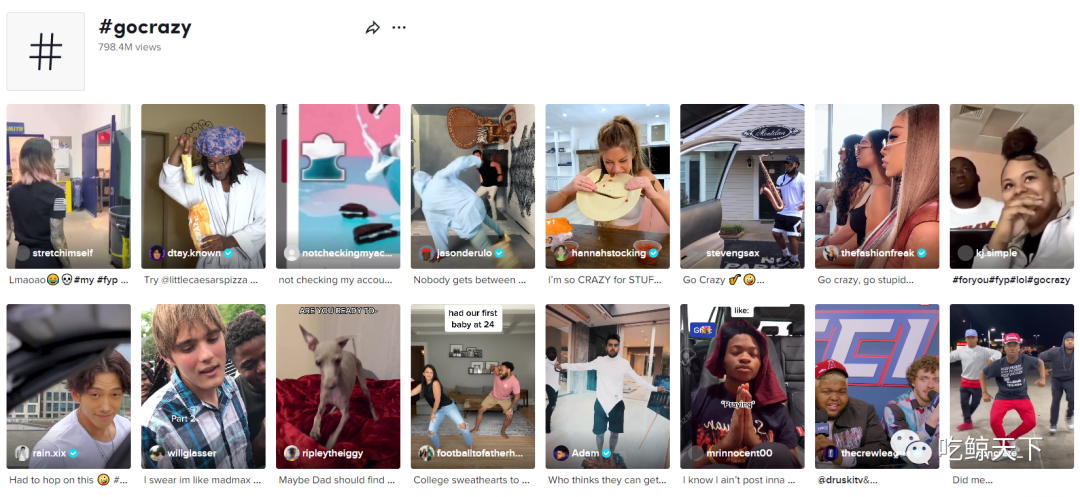Watch willglasser's Part 2 video

203,385
